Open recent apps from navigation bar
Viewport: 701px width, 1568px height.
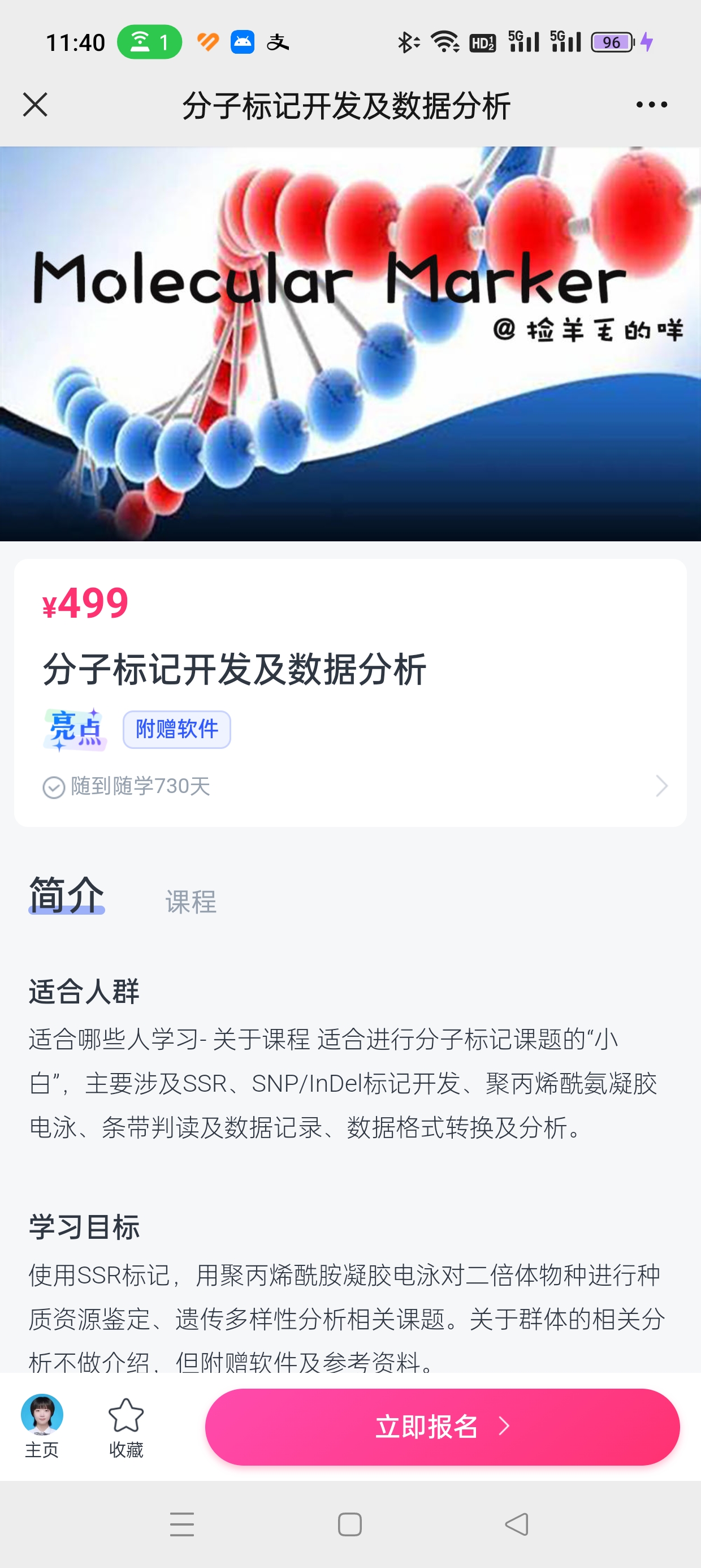click(182, 1524)
